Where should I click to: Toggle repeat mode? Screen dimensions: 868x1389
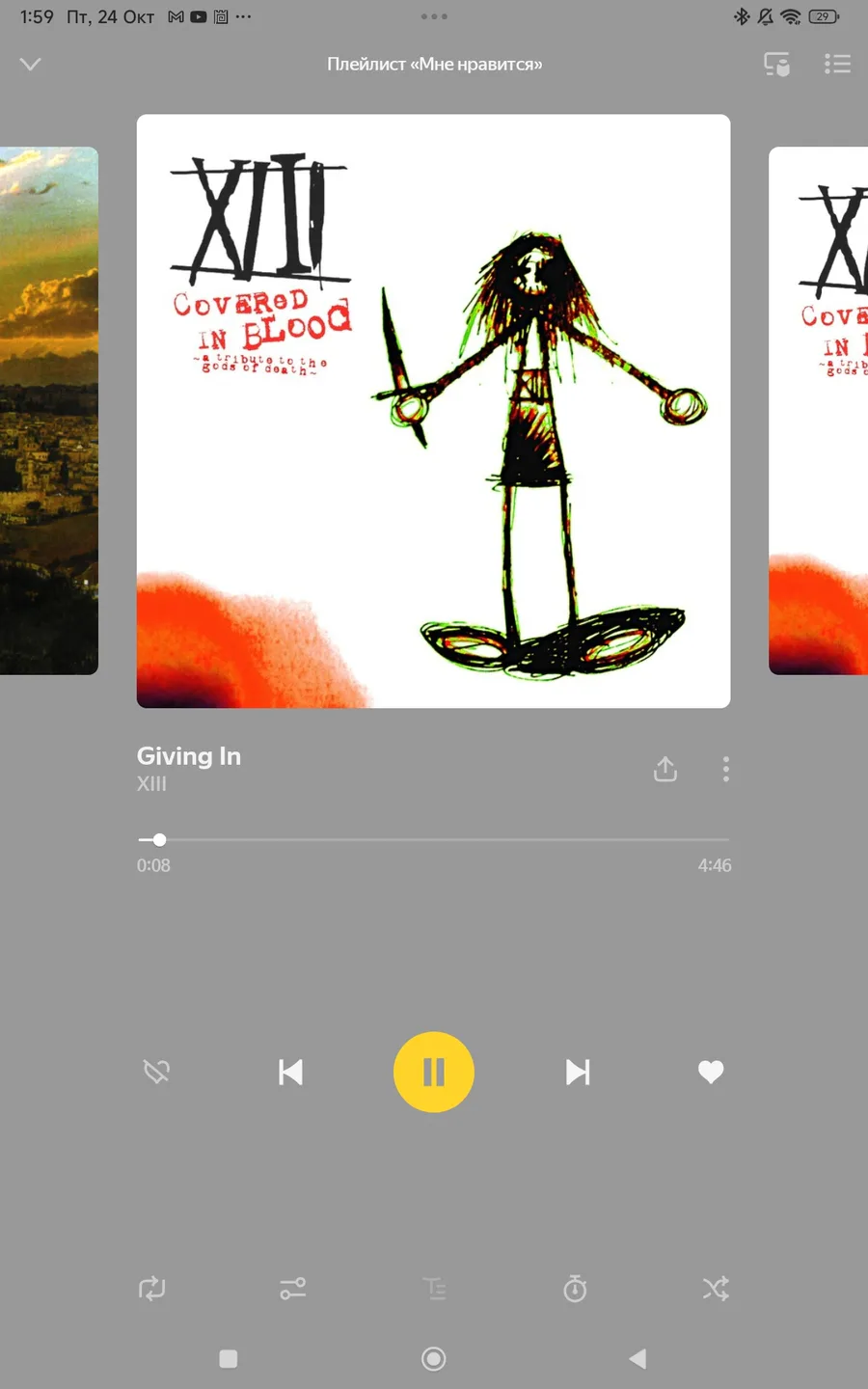152,1289
